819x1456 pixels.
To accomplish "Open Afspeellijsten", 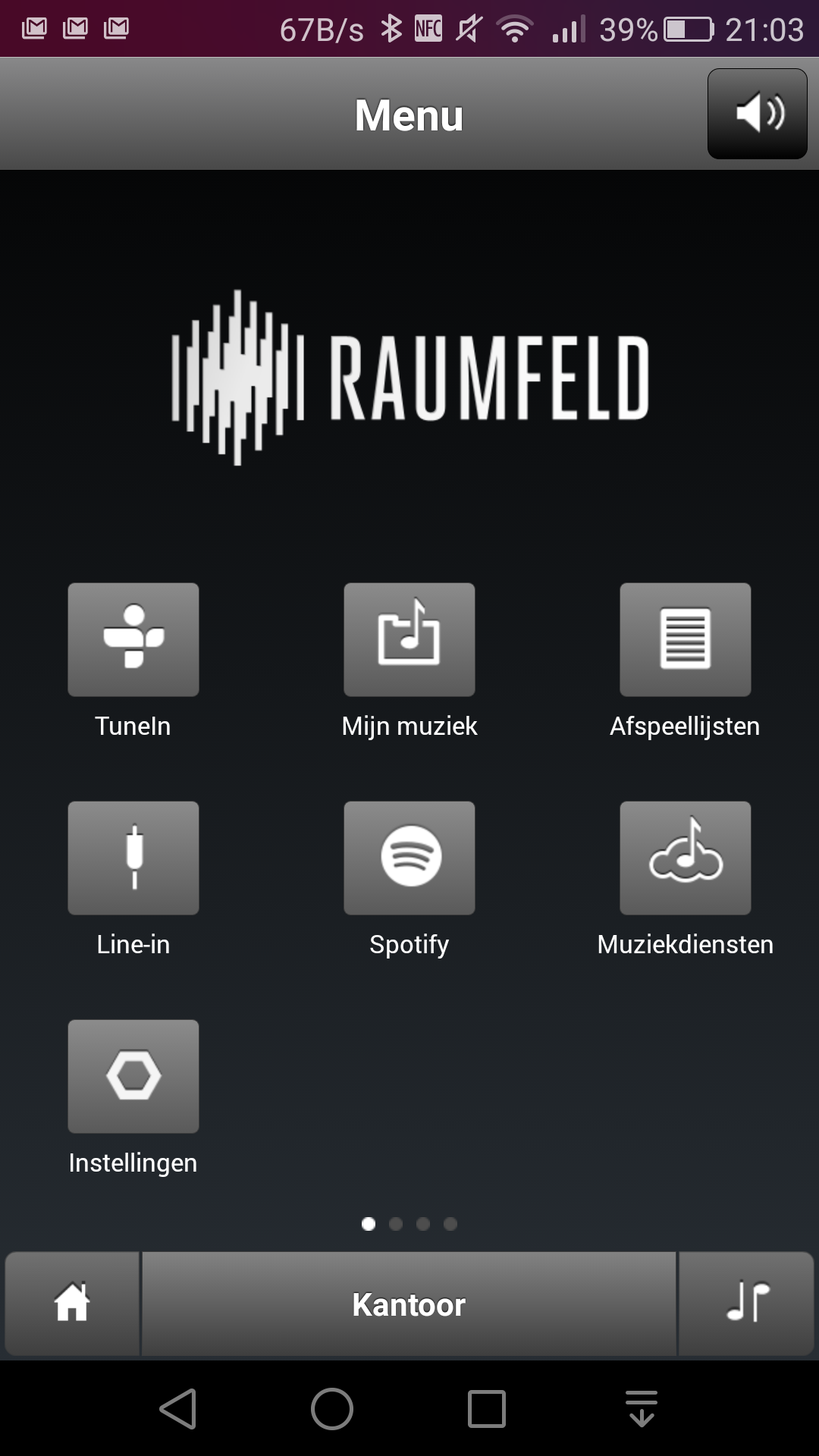I will pos(686,639).
